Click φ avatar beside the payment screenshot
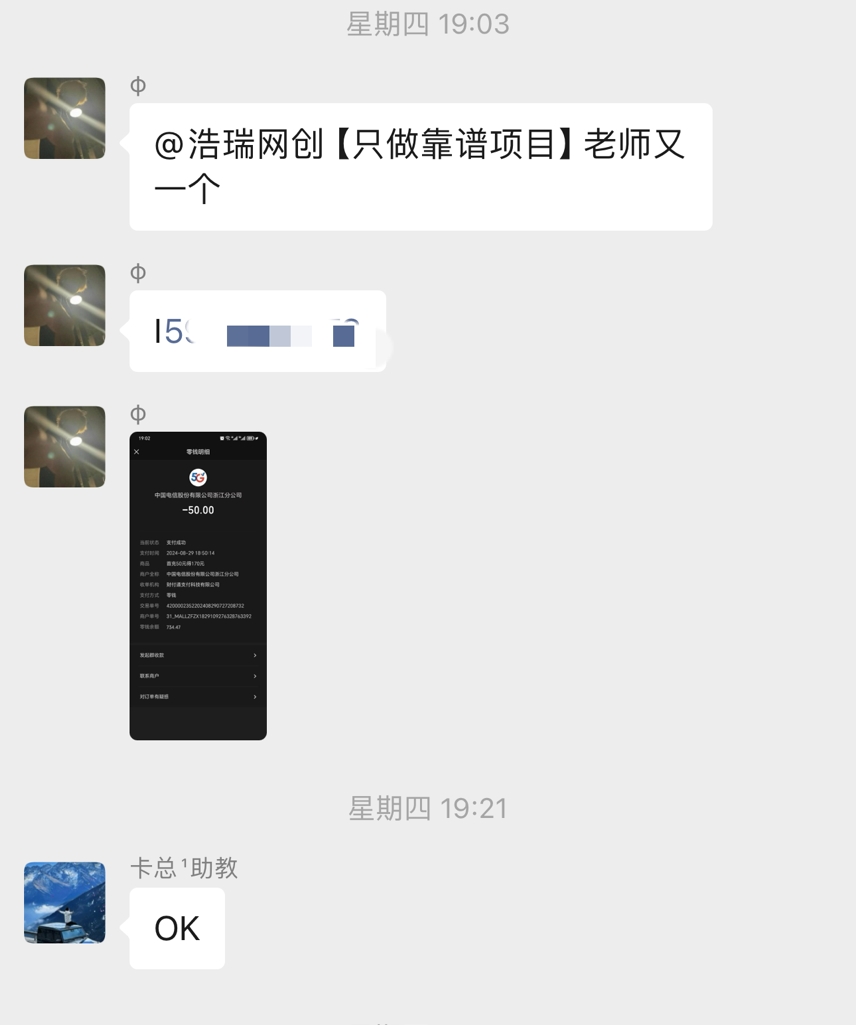856x1025 pixels. [64, 446]
